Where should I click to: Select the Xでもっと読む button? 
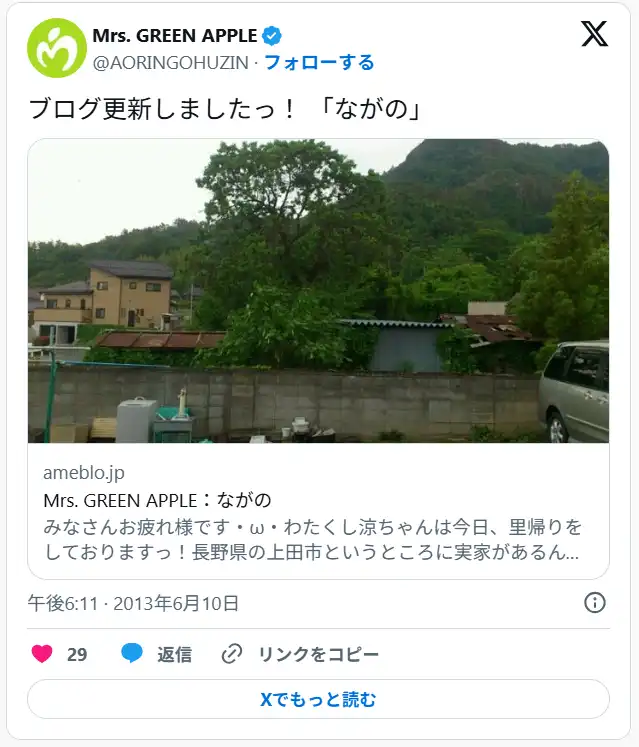pos(318,699)
